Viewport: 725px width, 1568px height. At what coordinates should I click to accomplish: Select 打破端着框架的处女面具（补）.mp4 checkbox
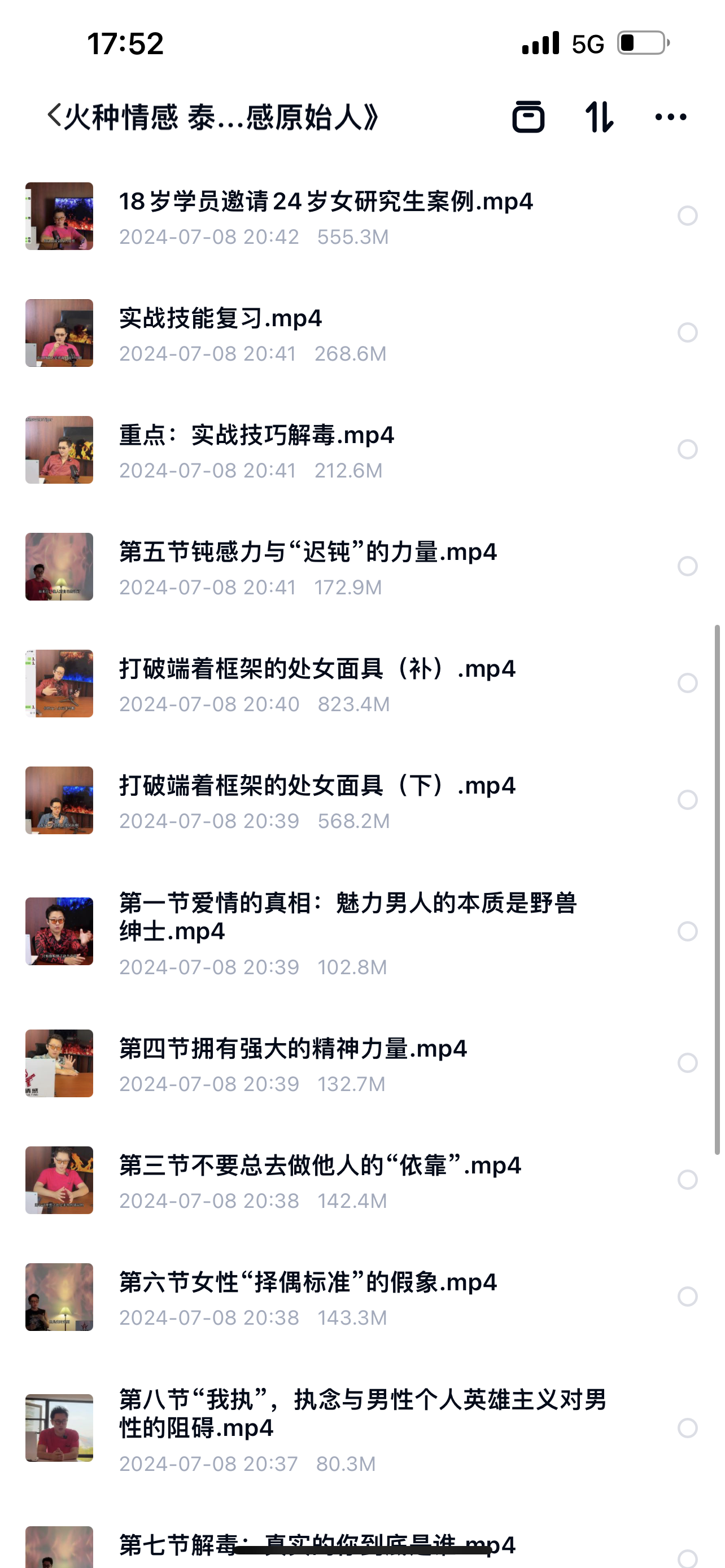pos(687,683)
